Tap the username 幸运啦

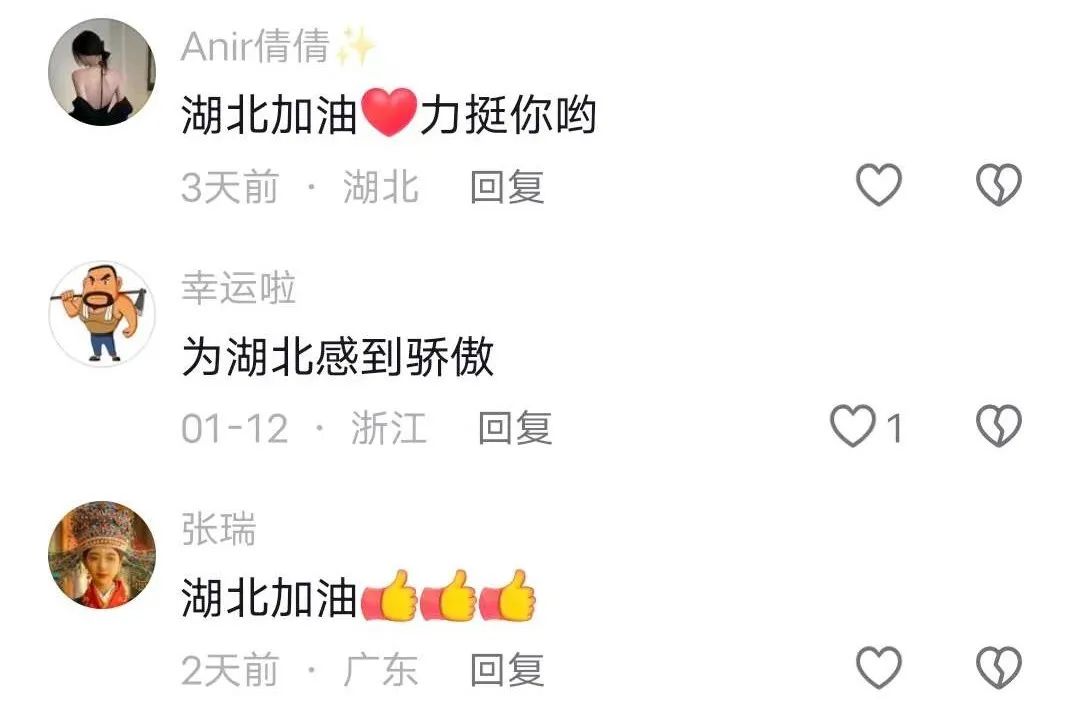point(238,289)
